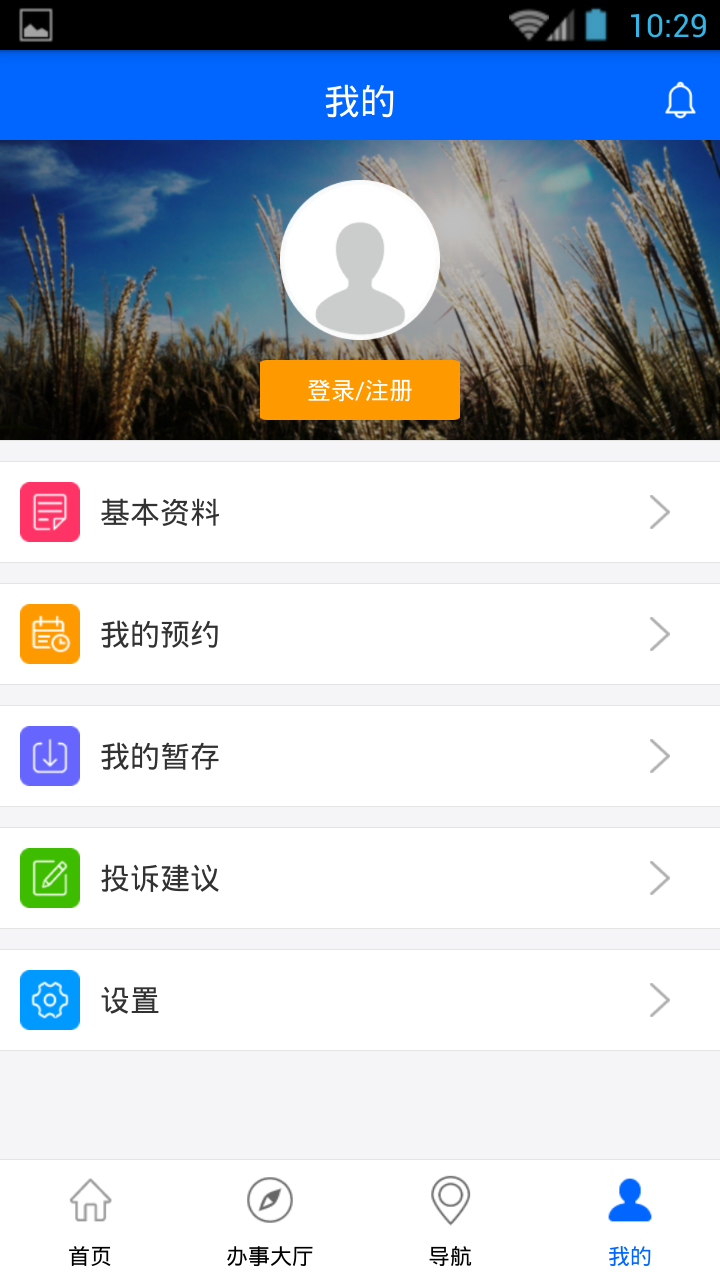This screenshot has height=1280, width=720.
Task: Tap the 登录/注册 button
Action: point(360,390)
